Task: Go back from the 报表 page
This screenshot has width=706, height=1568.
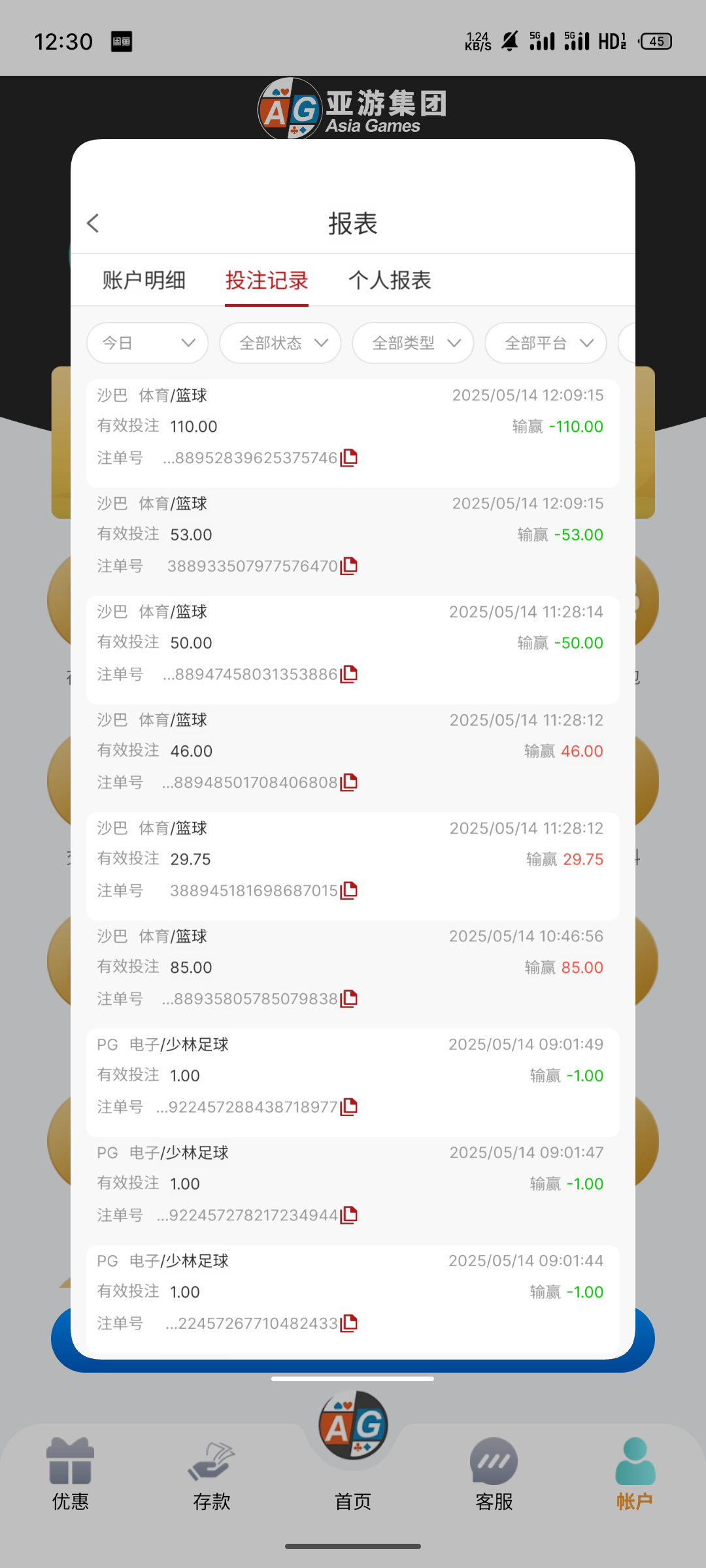Action: (93, 223)
